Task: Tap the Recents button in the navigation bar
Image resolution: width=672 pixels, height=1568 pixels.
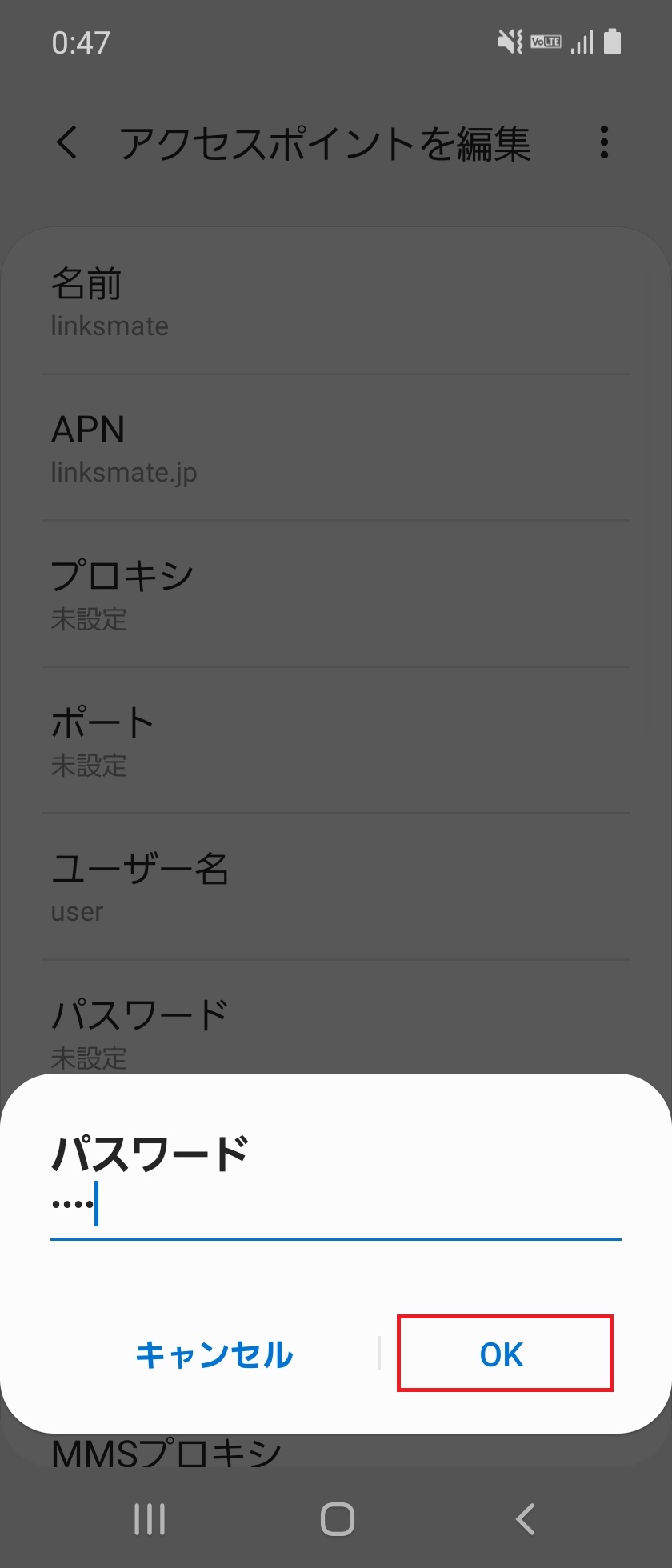Action: [x=150, y=1518]
